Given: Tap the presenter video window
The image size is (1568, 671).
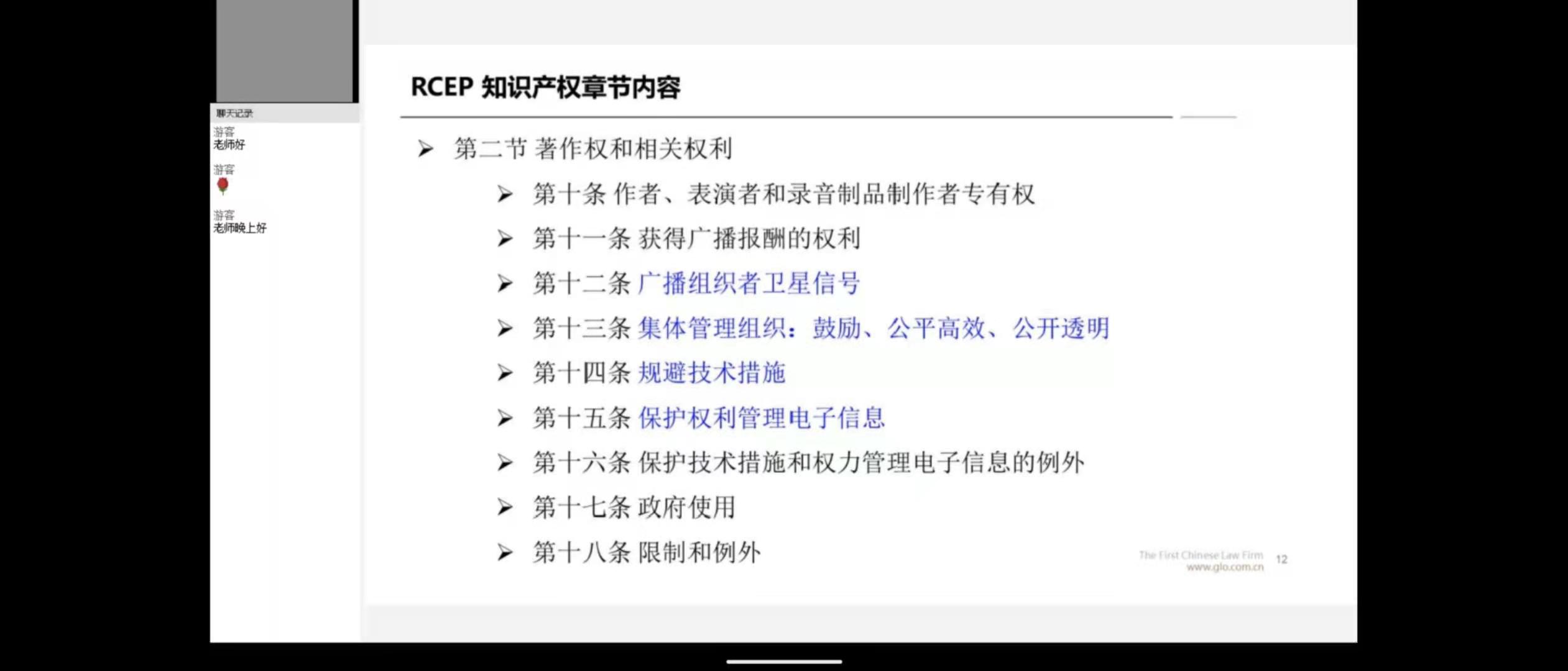Looking at the screenshot, I should tap(284, 51).
